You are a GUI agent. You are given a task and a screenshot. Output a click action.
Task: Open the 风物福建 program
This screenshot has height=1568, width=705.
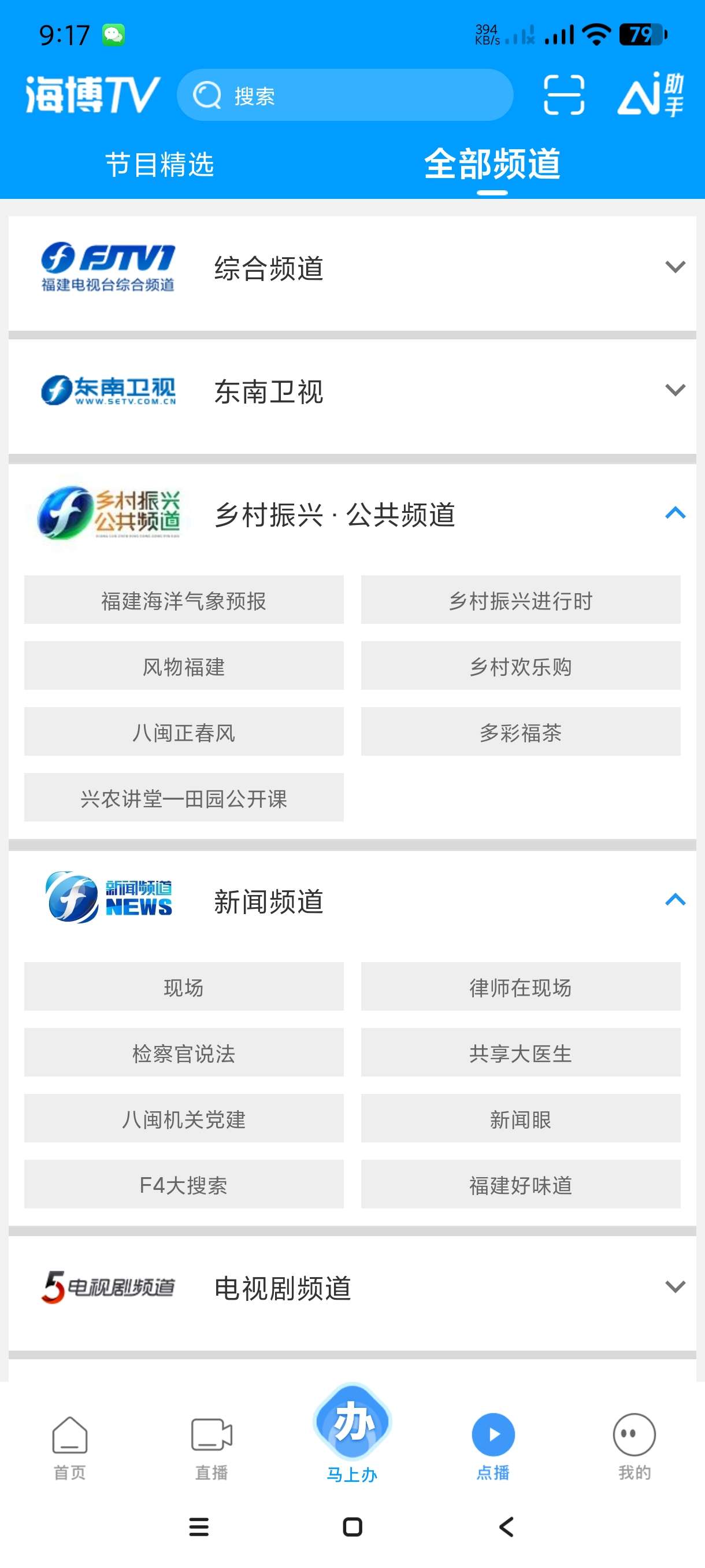pos(184,666)
